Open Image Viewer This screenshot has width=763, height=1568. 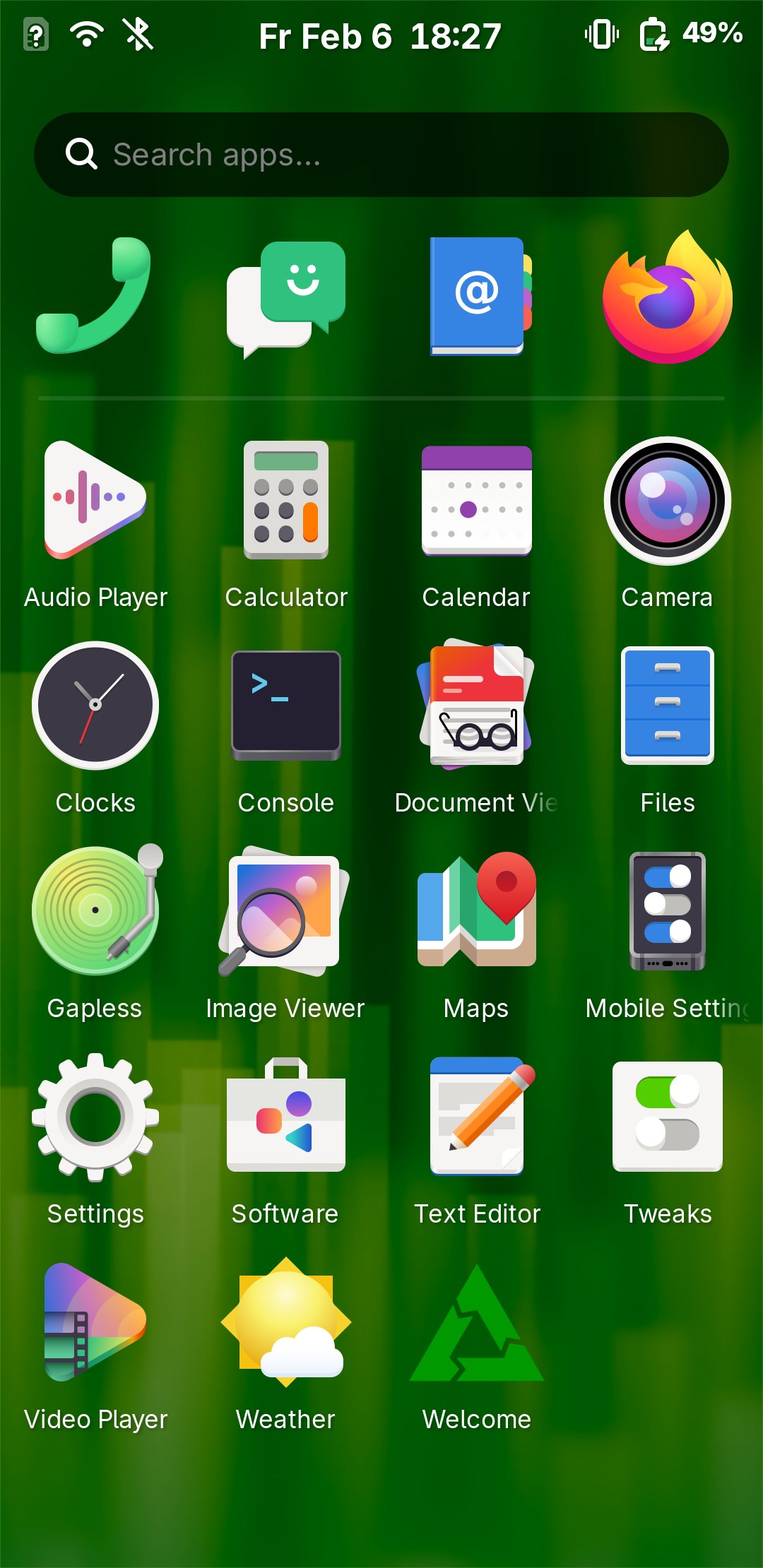click(286, 911)
